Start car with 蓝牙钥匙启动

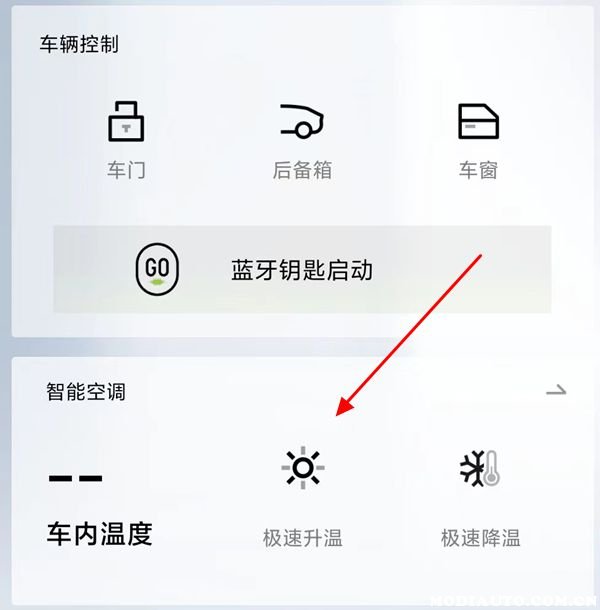[x=301, y=270]
